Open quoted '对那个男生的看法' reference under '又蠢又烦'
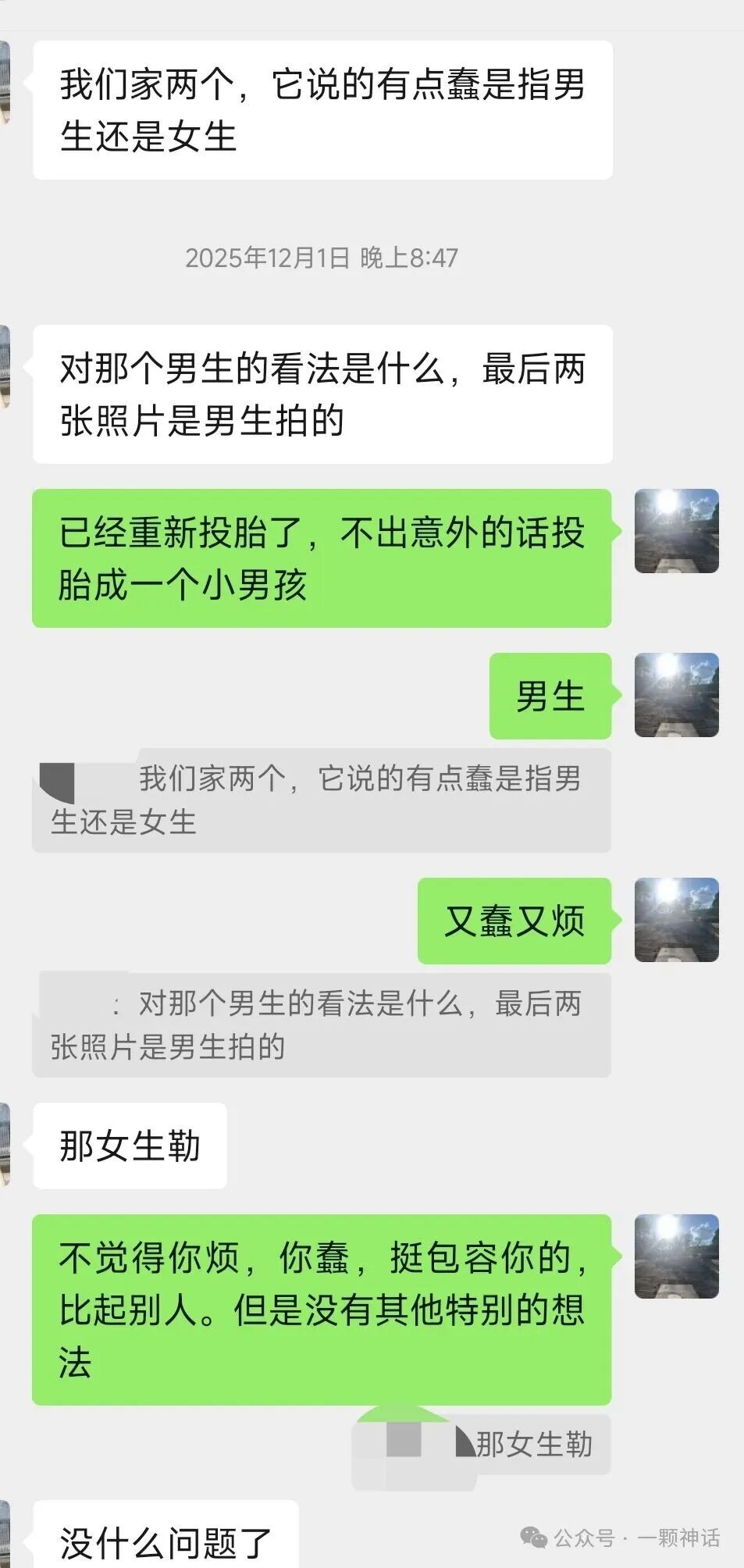This screenshot has width=744, height=1568. click(x=321, y=1025)
